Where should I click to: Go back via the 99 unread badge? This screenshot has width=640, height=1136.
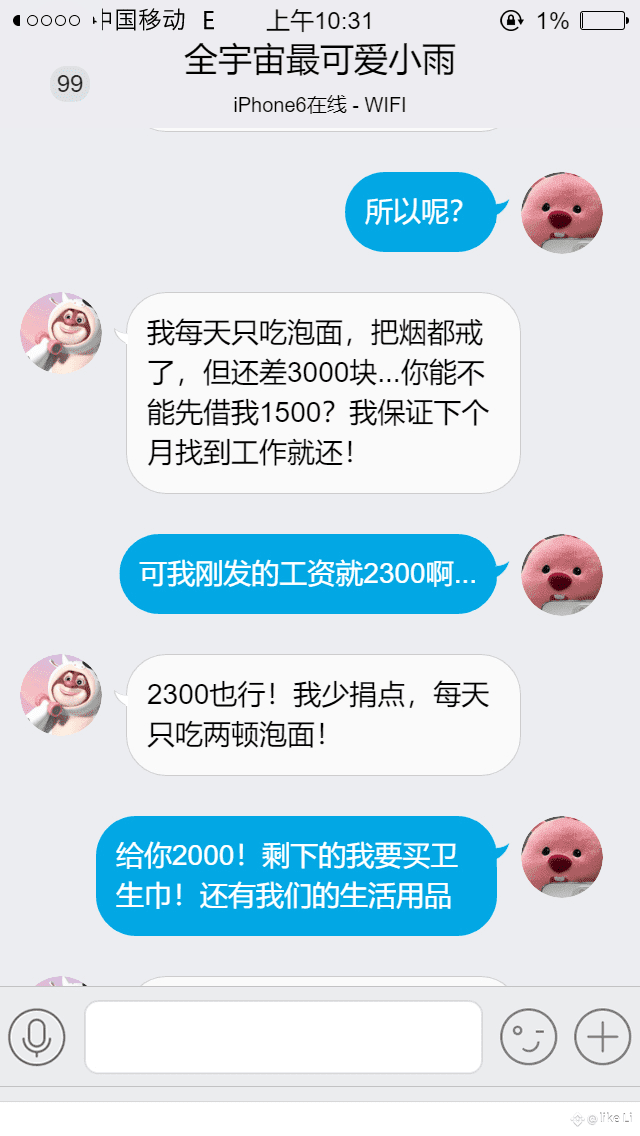(x=70, y=85)
